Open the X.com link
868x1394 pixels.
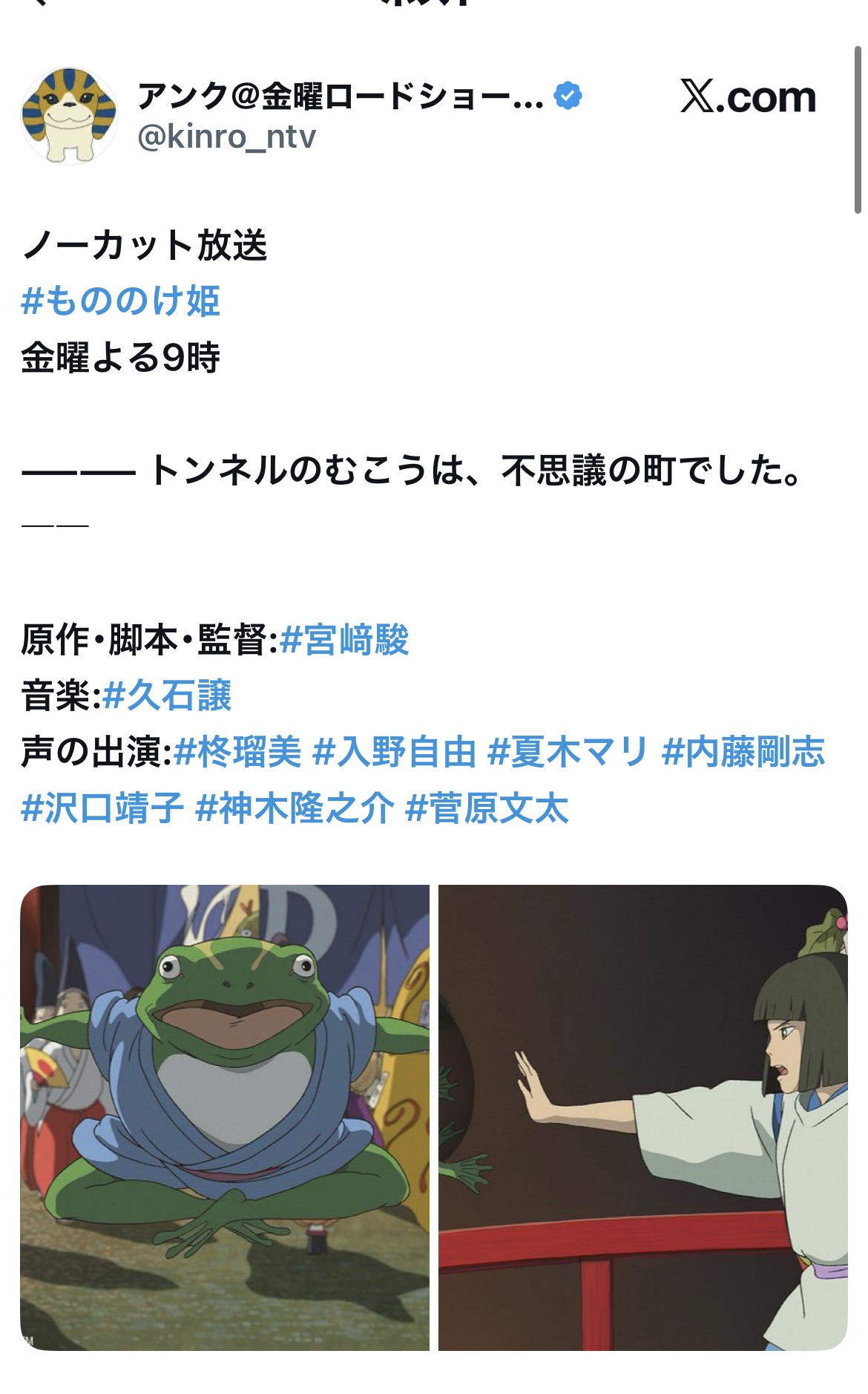click(748, 97)
